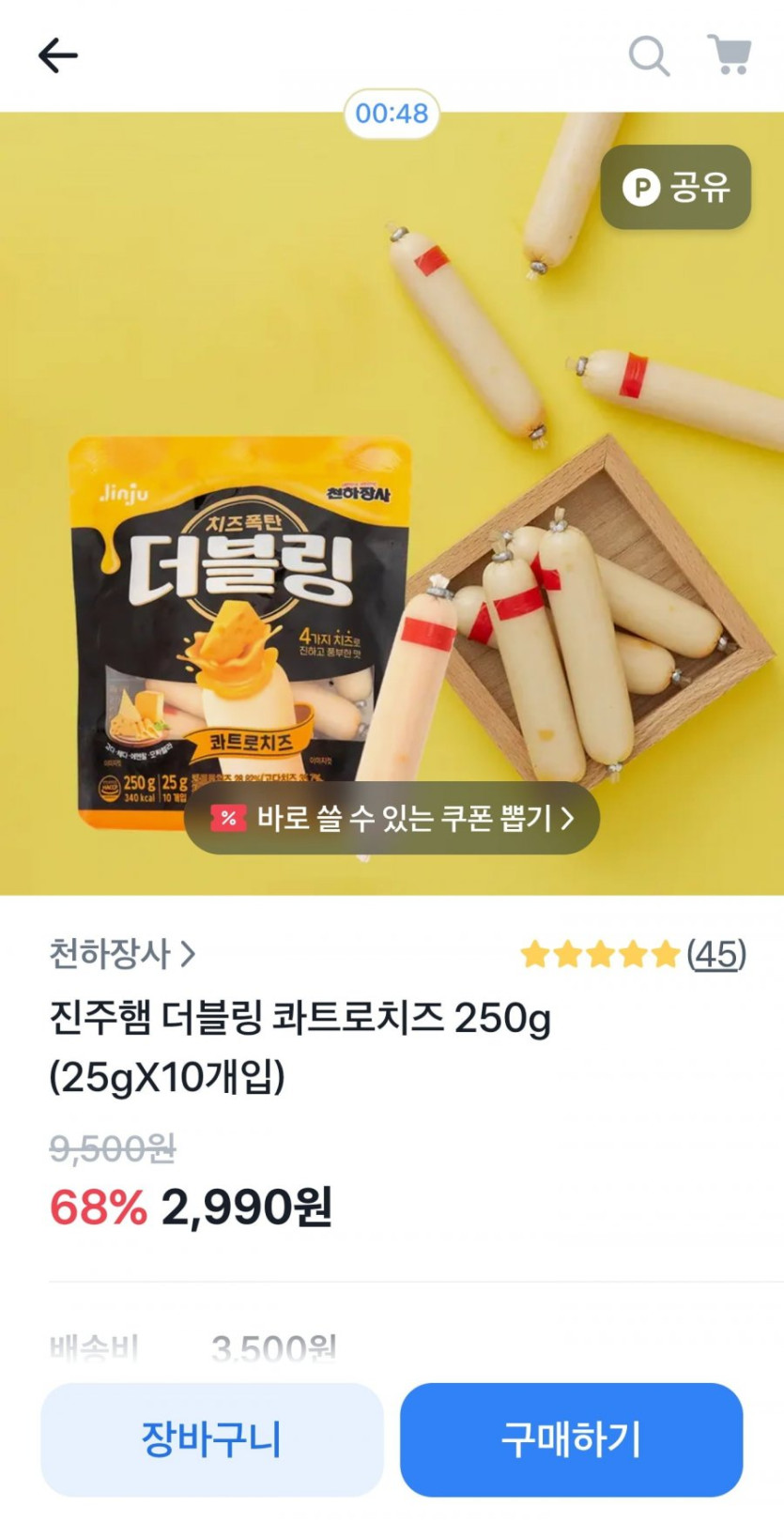Screen dimensions: 784x1538
Task: Add item with the 장바구니 button
Action: 212,1438
